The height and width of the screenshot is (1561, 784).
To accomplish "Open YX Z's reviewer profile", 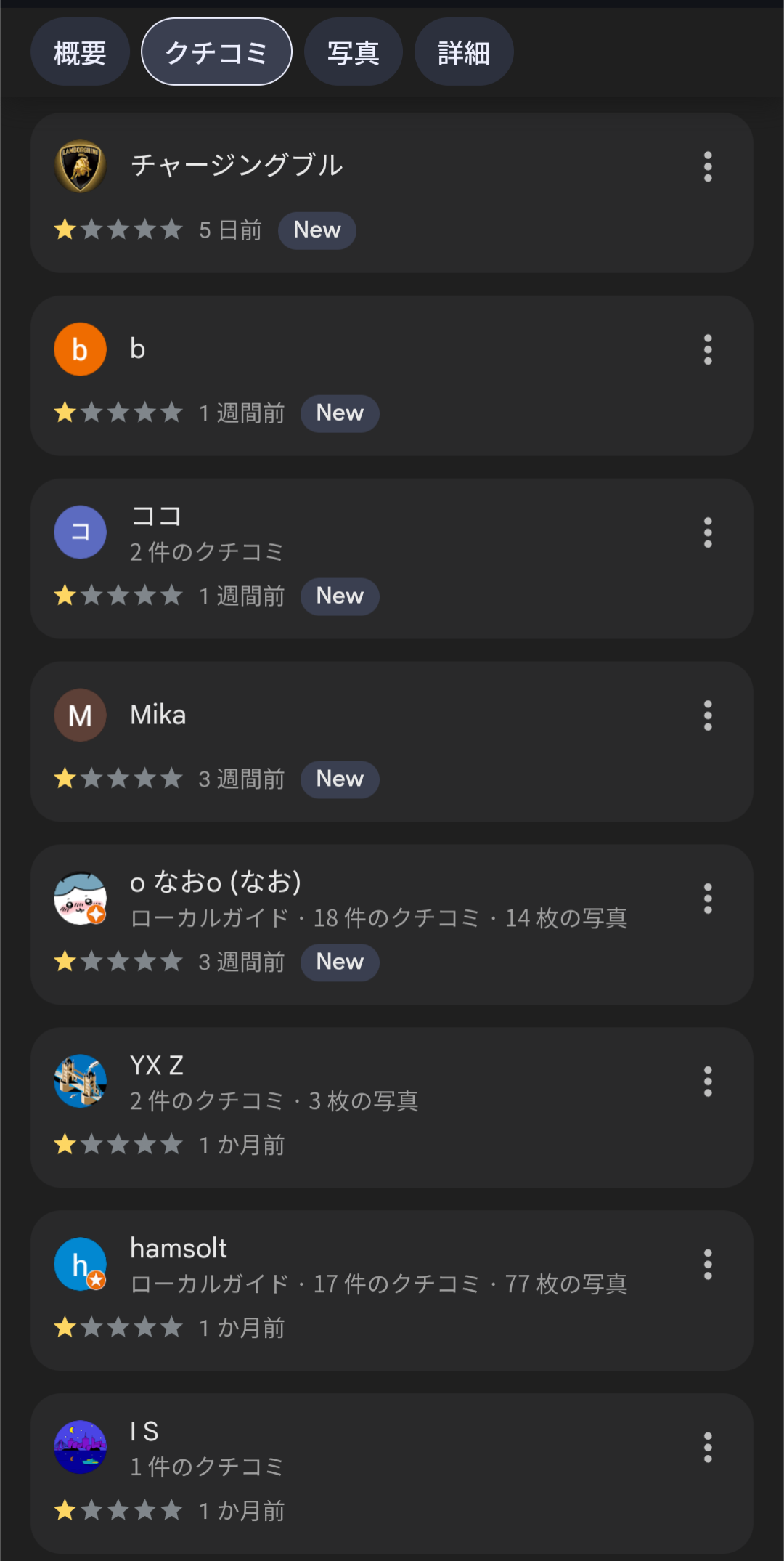I will click(81, 1082).
